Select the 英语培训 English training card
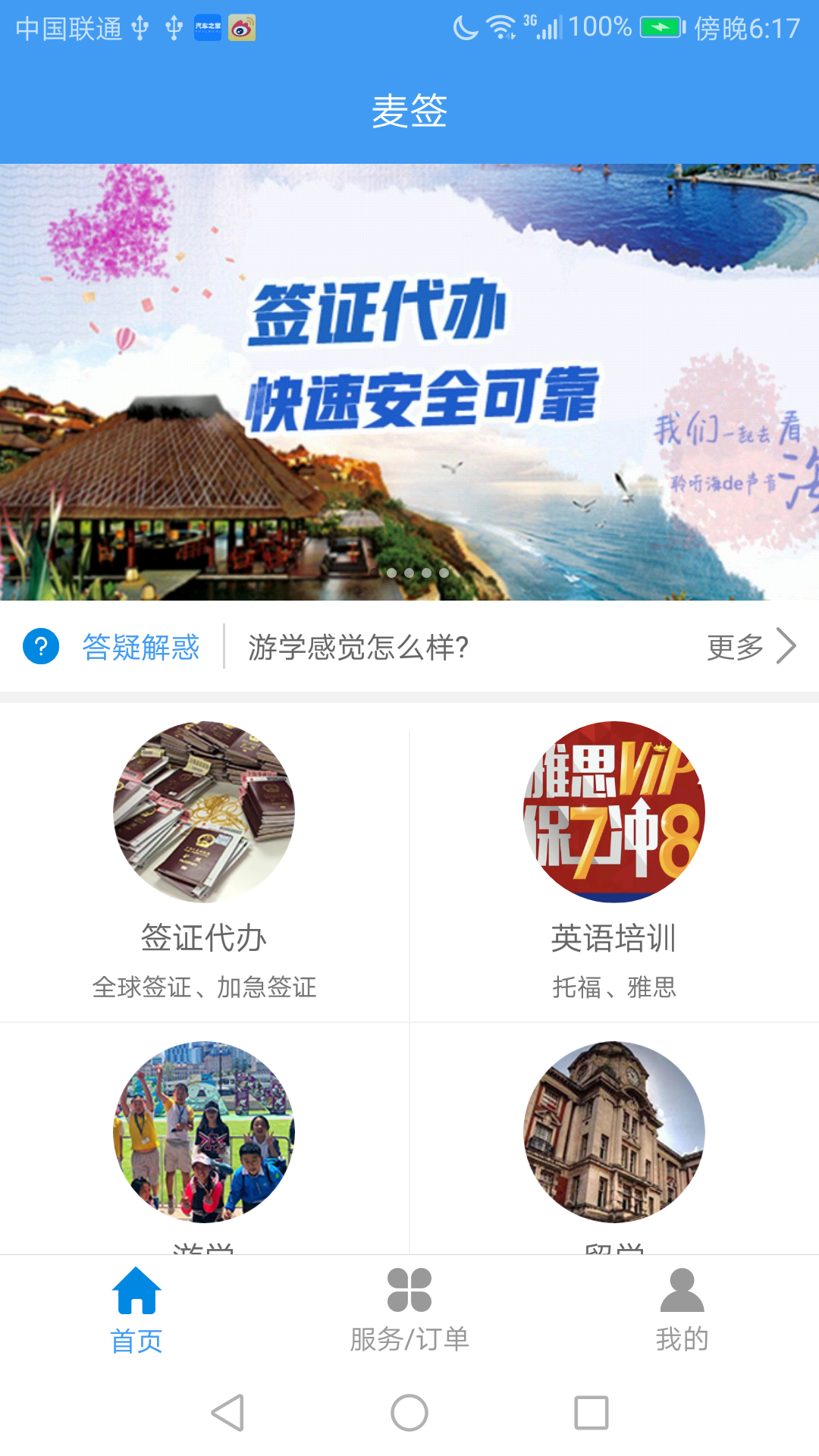The image size is (819, 1456). pos(613,861)
